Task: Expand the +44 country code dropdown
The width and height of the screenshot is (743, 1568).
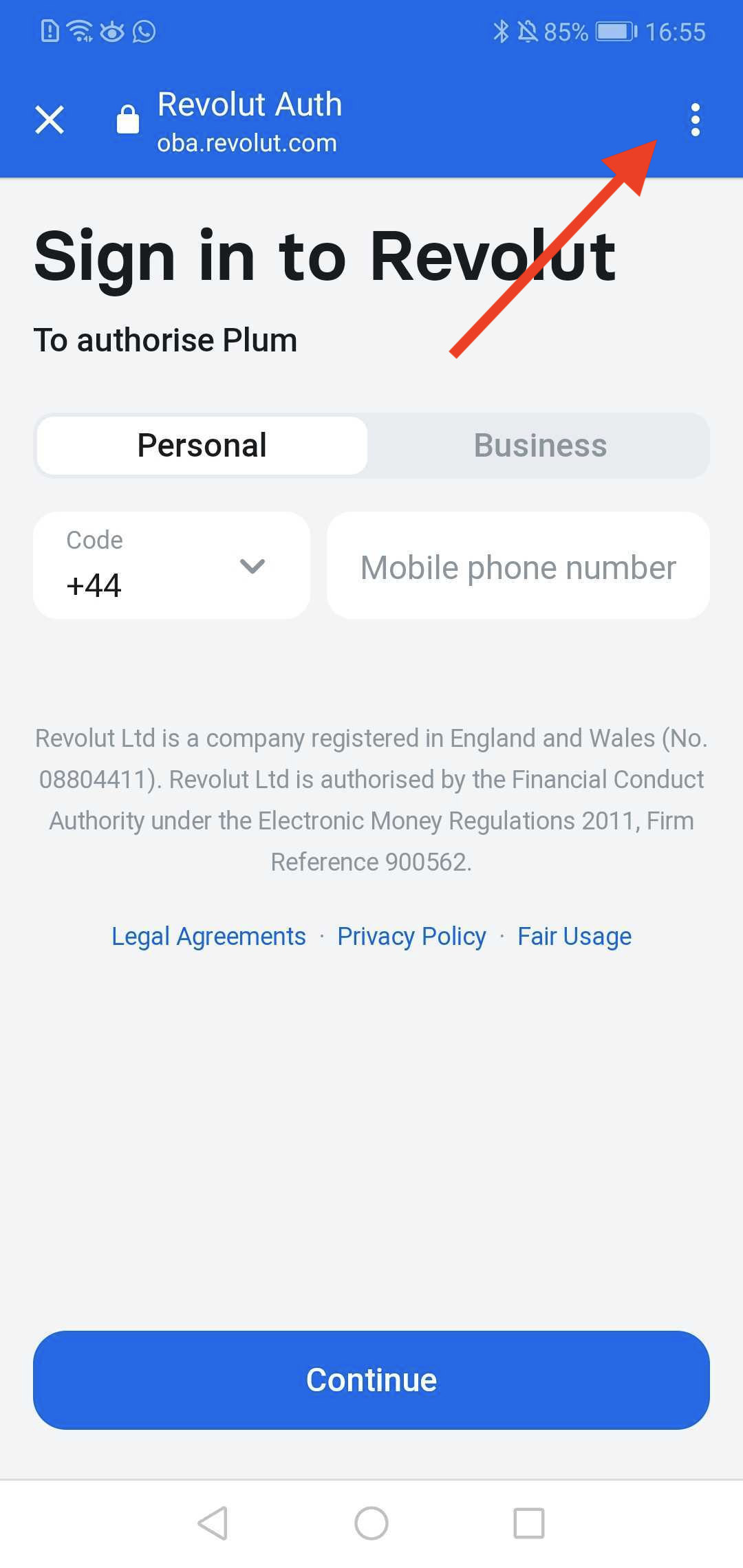Action: point(171,565)
